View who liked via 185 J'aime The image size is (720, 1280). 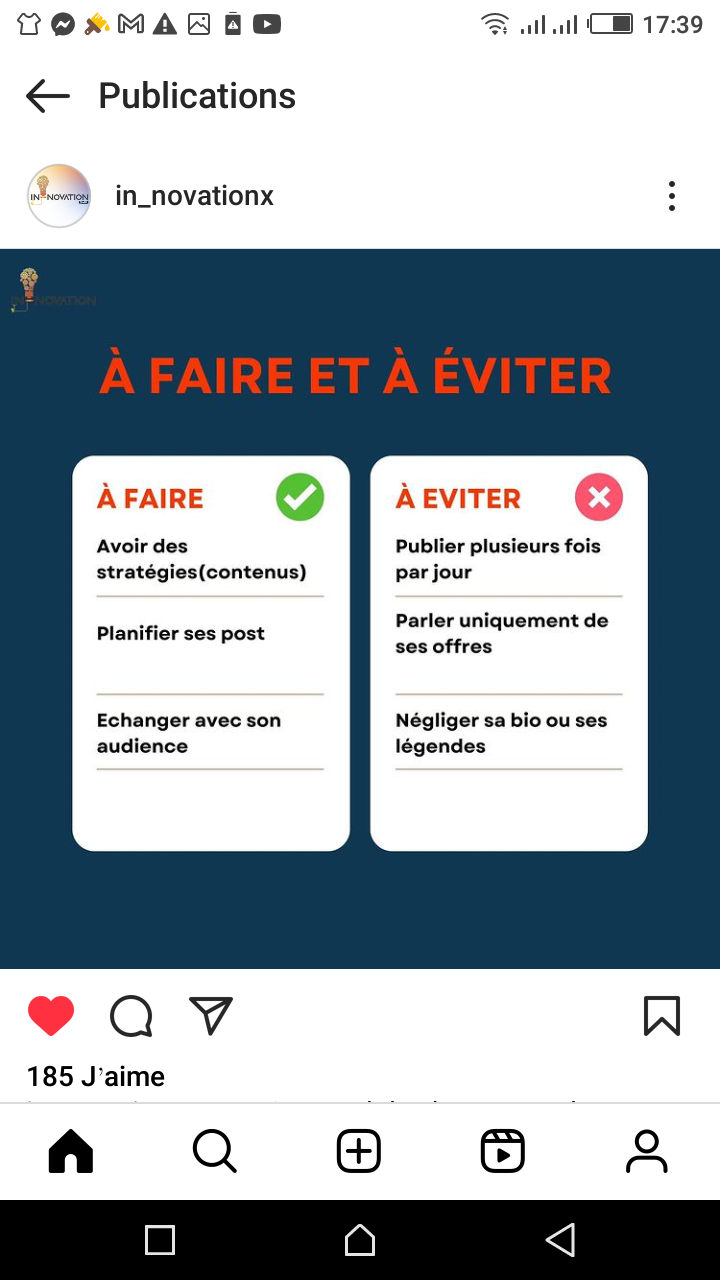(96, 1076)
